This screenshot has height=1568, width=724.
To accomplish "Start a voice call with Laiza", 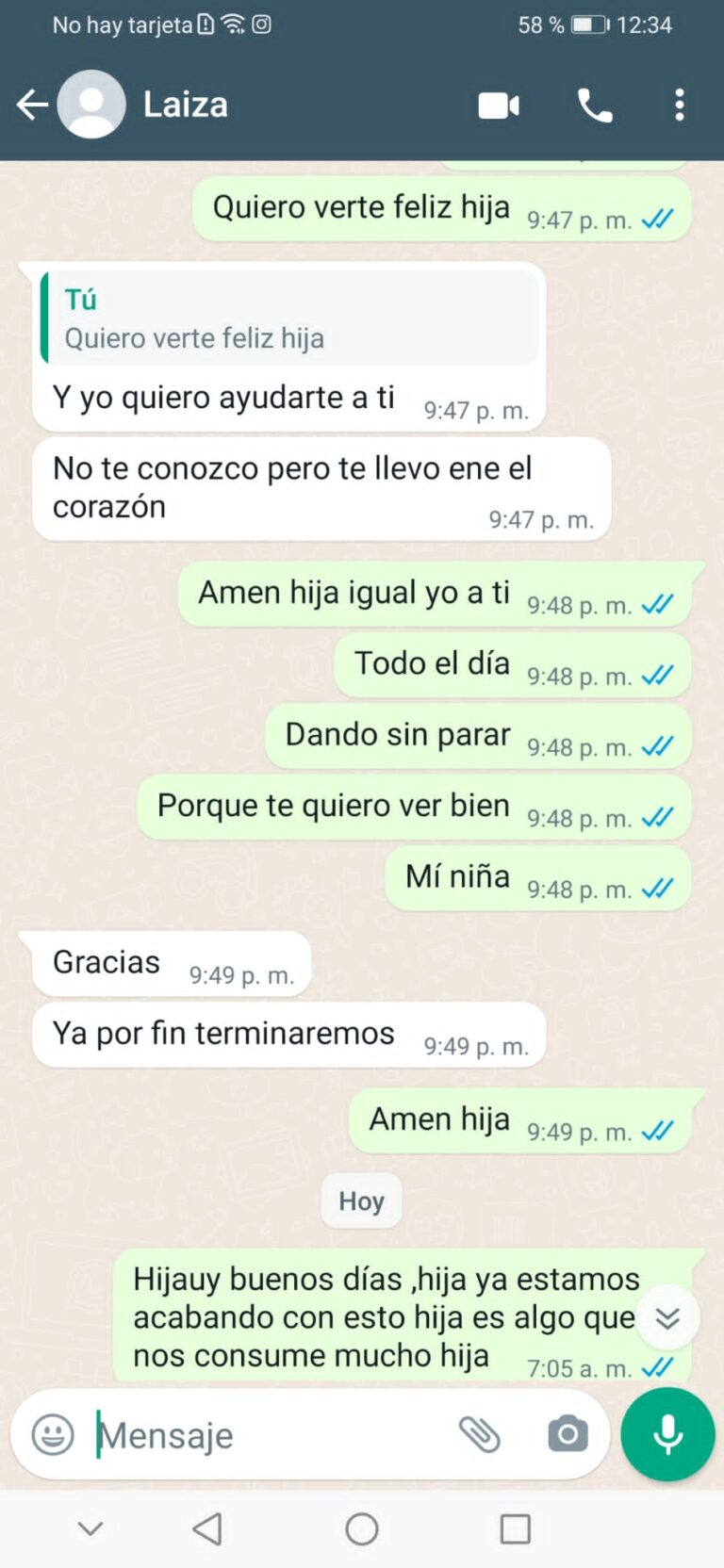I will point(595,106).
